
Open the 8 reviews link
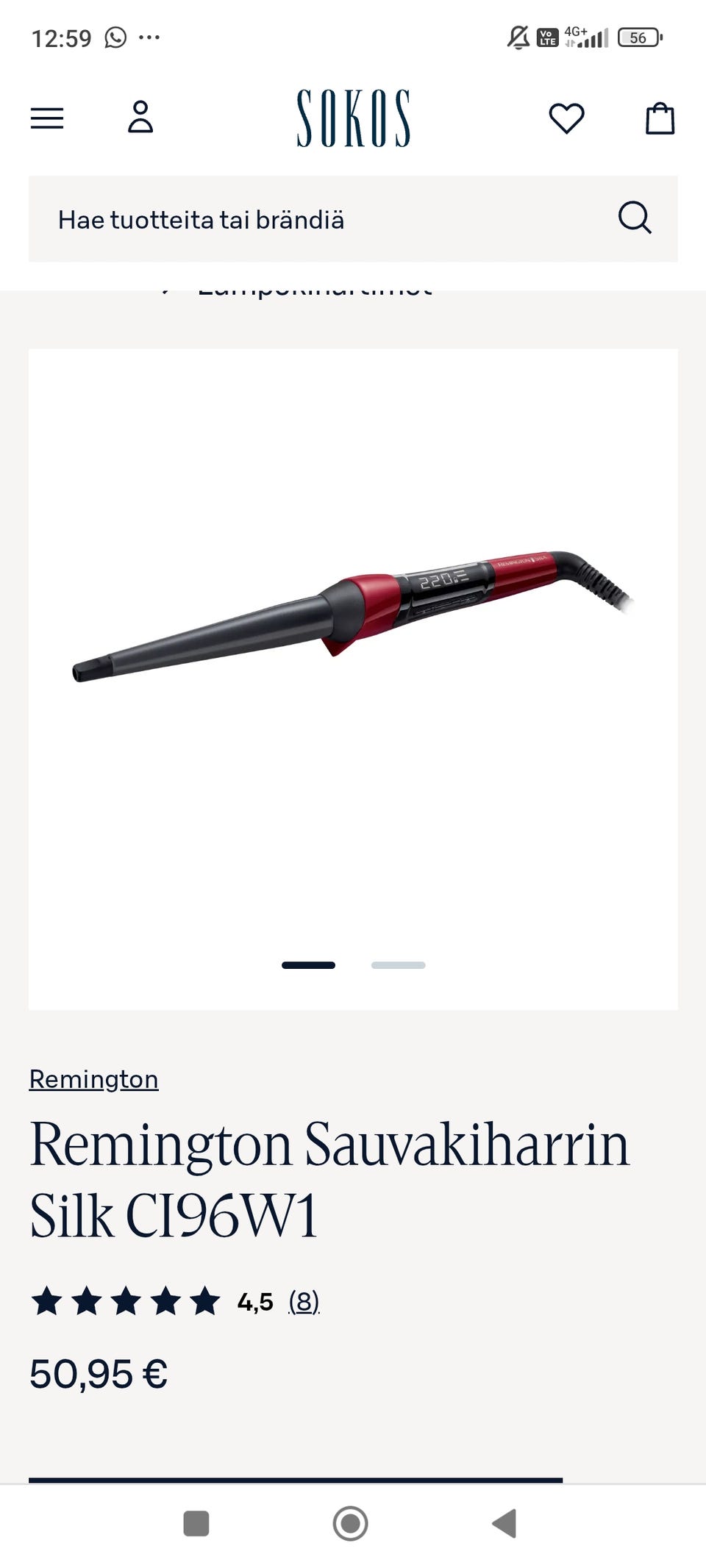click(x=304, y=1302)
